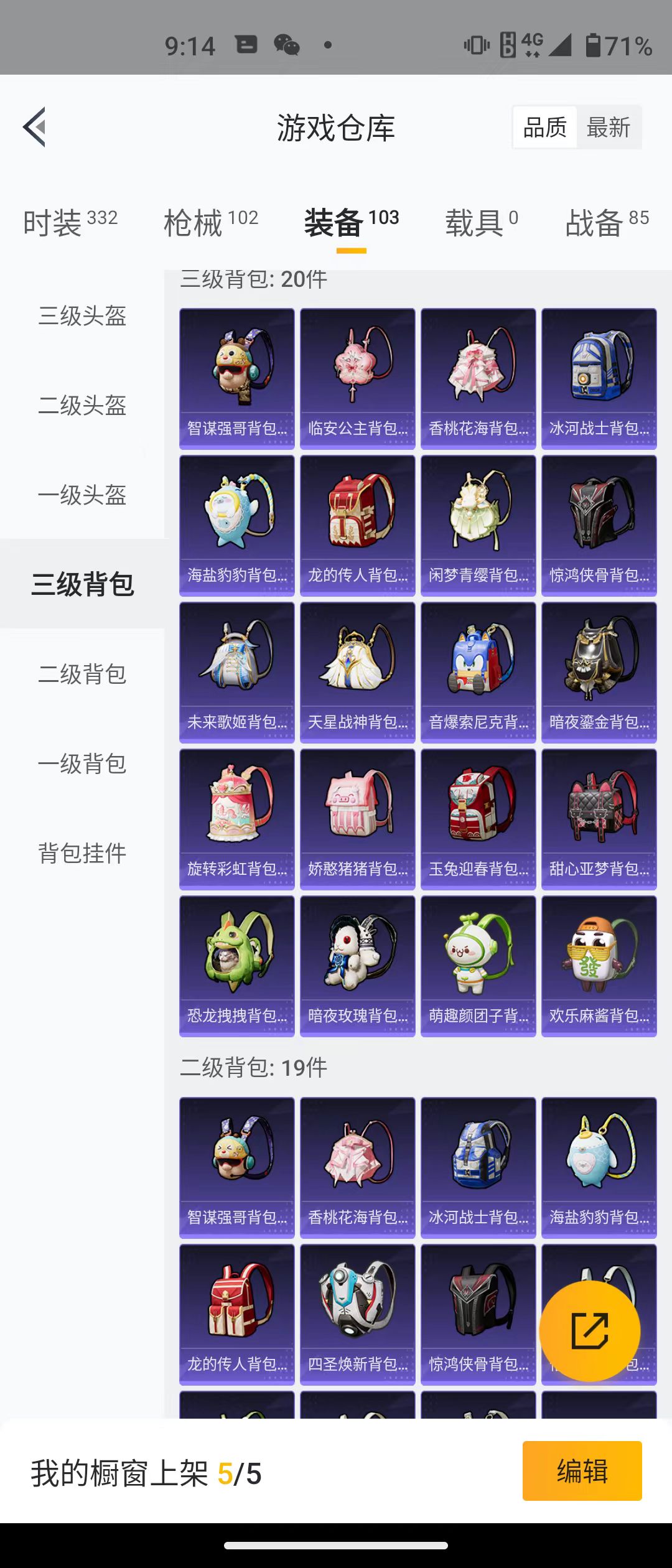Sort items by 最新
Image resolution: width=672 pixels, height=1568 pixels.
pos(608,128)
